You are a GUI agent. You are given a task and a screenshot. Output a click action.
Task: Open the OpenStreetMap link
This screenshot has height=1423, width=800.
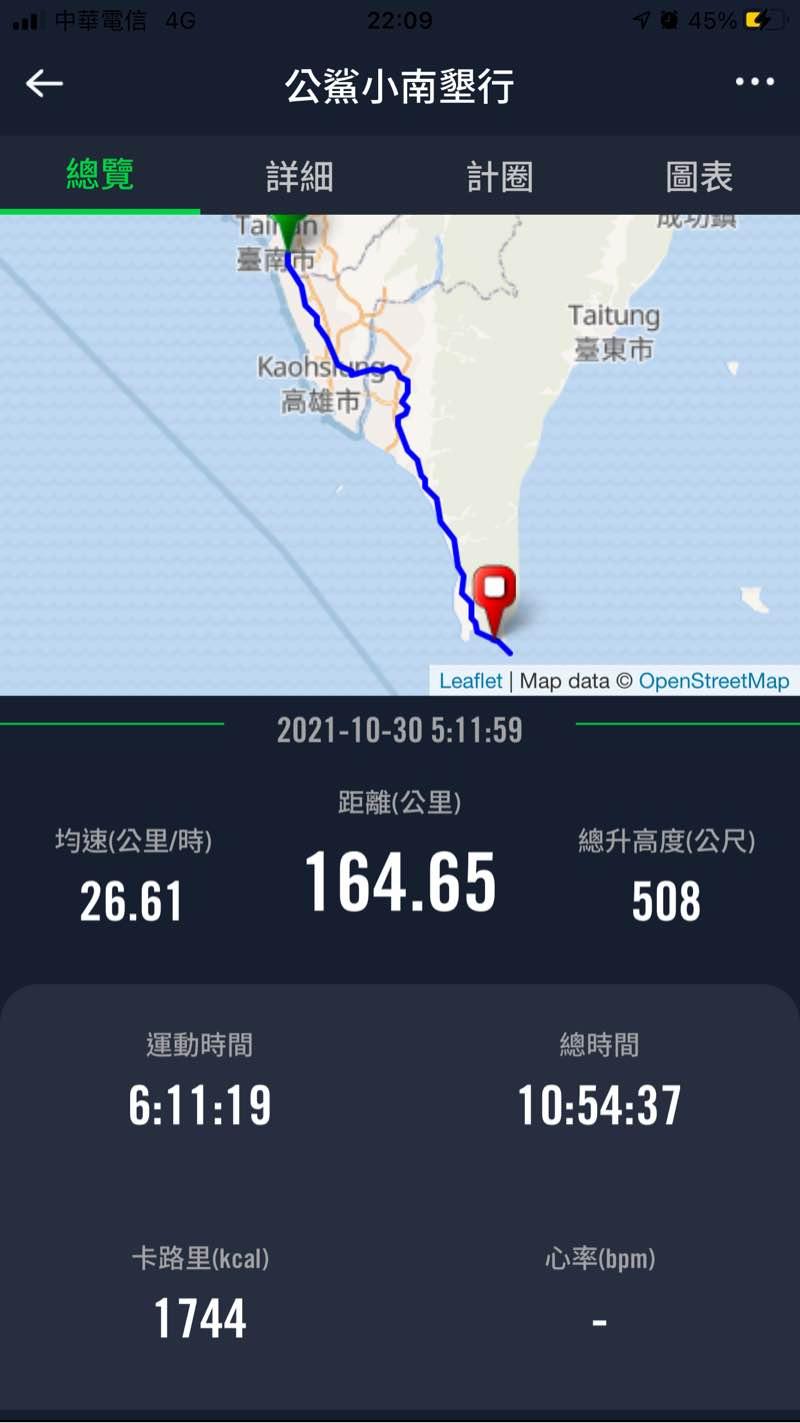tap(713, 681)
